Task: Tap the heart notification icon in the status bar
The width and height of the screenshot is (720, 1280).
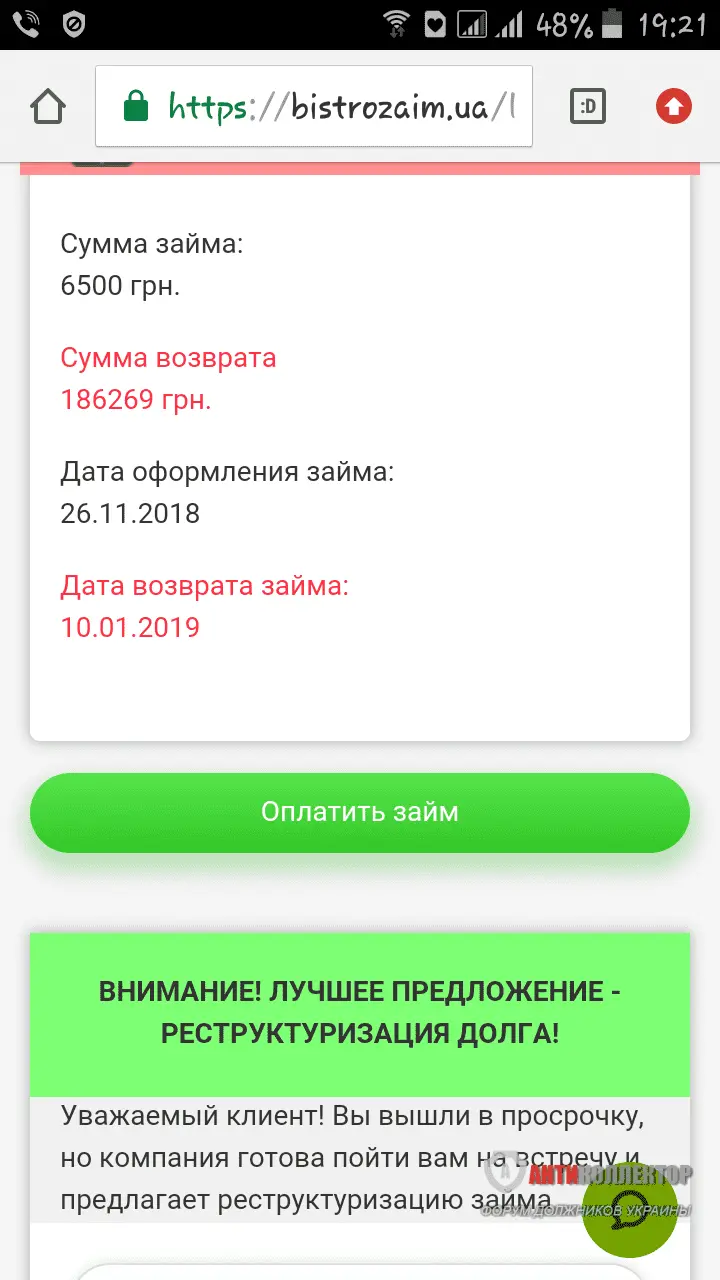Action: pyautogui.click(x=434, y=25)
